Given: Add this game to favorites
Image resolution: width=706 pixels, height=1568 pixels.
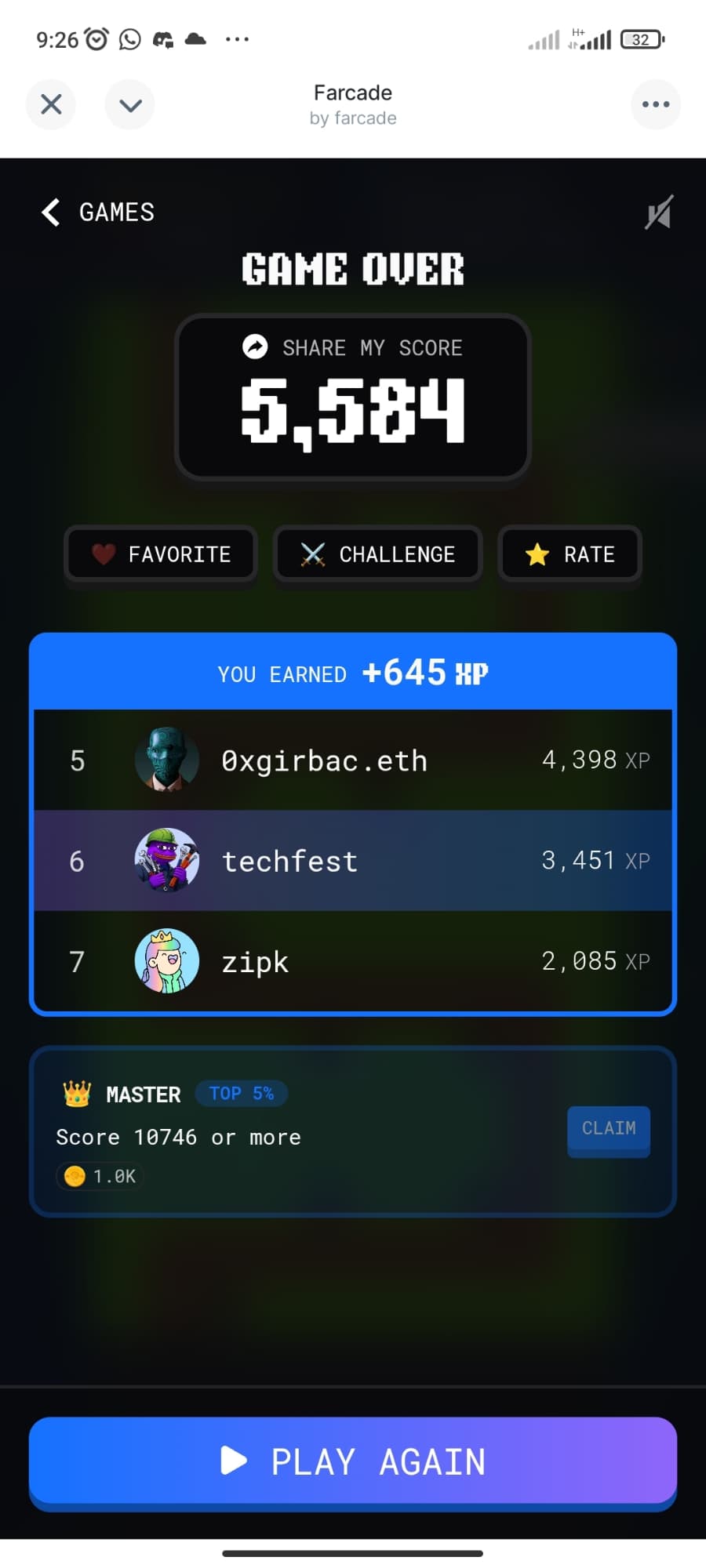Looking at the screenshot, I should click(x=162, y=554).
